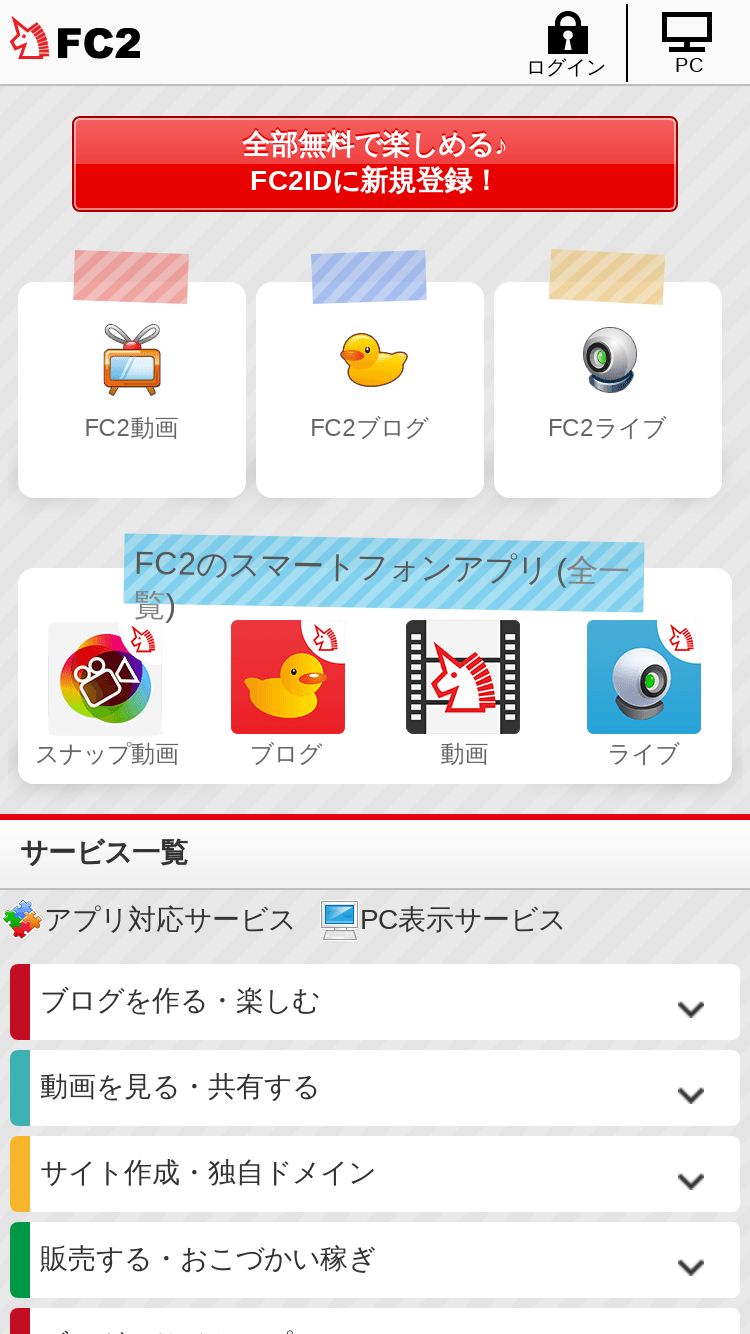Open the ブログ app with duck icon

coord(287,694)
